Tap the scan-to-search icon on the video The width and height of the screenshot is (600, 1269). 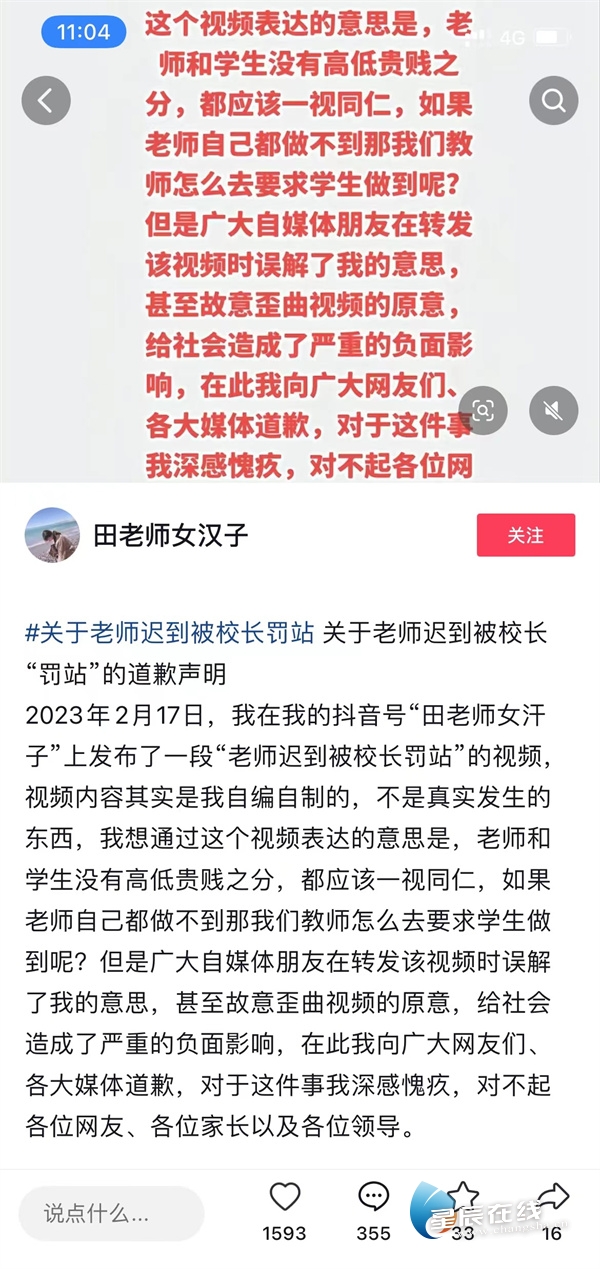482,410
